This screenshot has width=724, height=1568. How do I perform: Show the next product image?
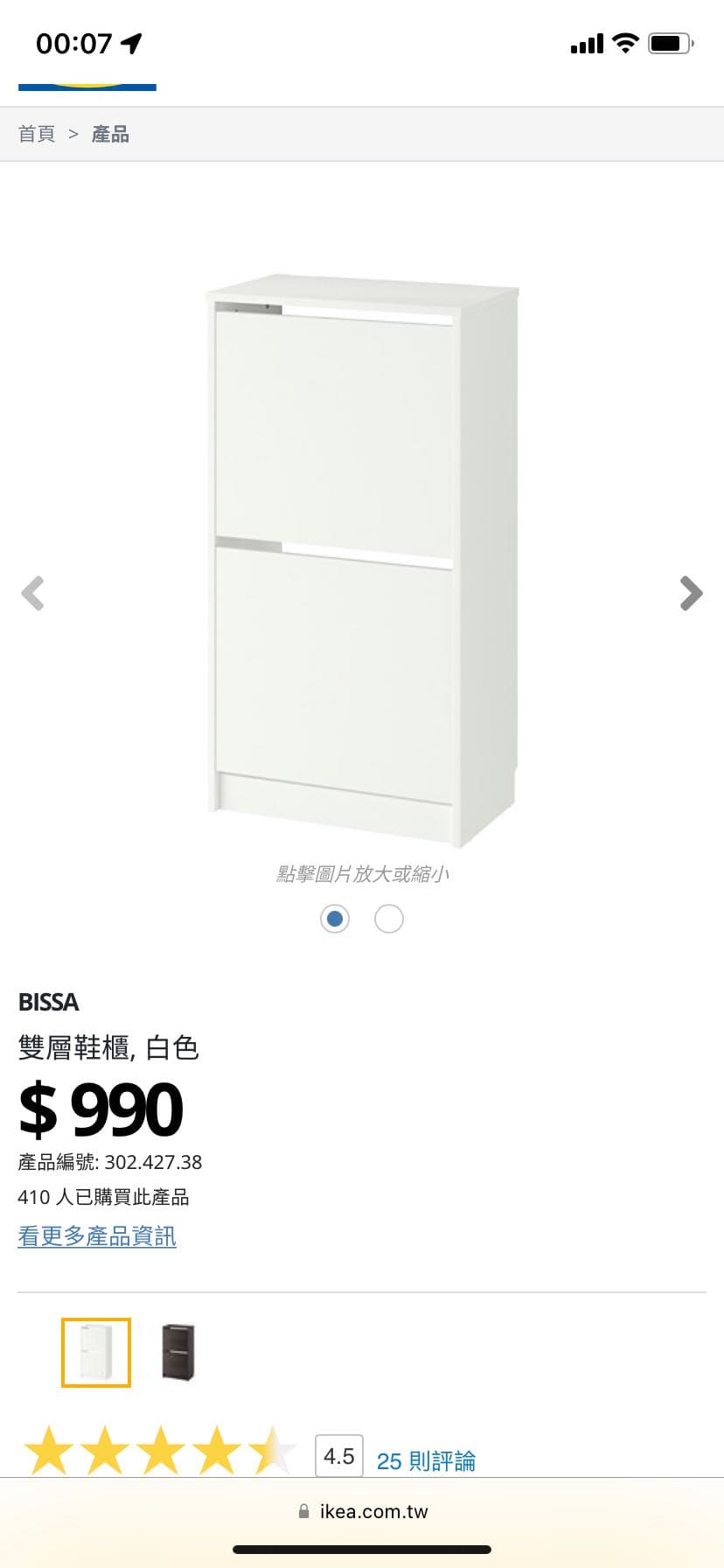691,593
